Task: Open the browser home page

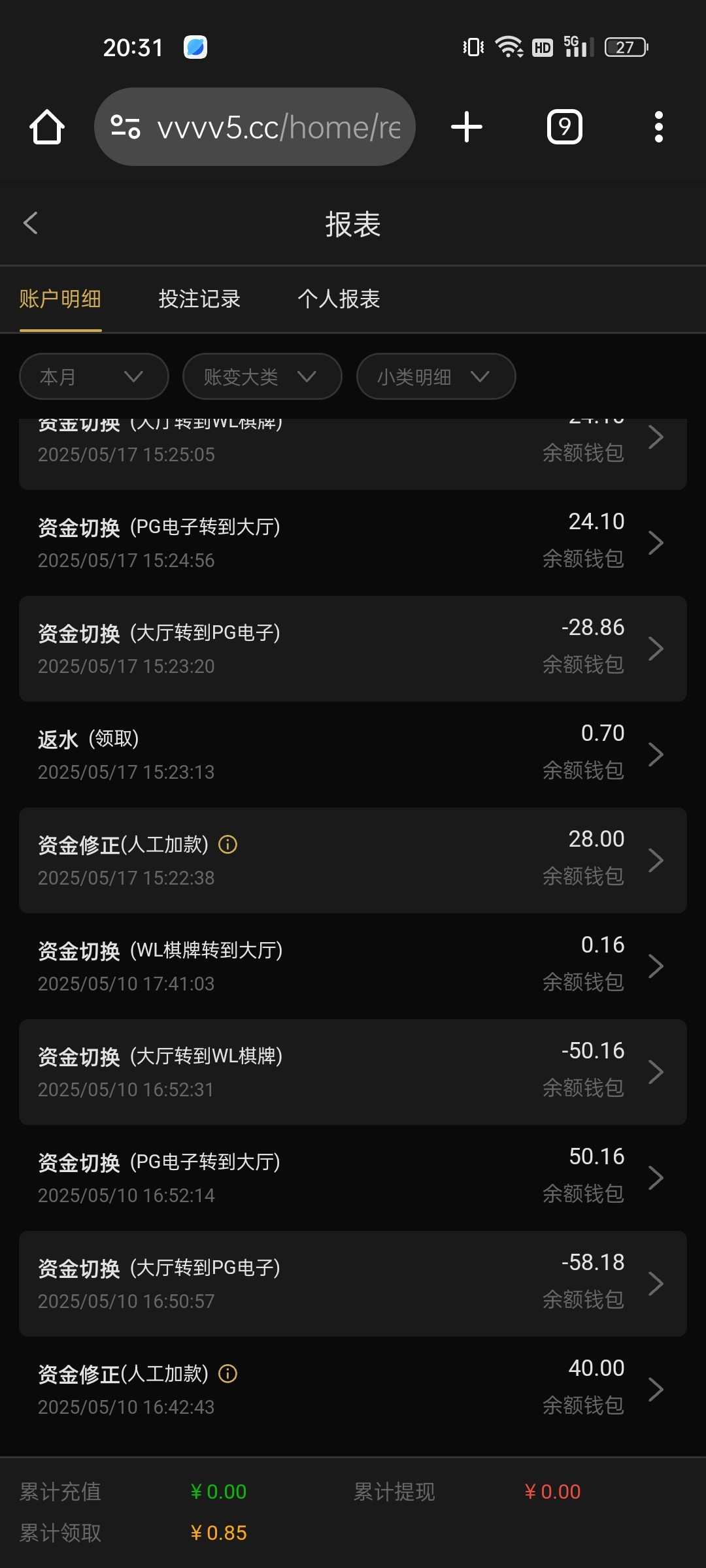Action: (47, 127)
